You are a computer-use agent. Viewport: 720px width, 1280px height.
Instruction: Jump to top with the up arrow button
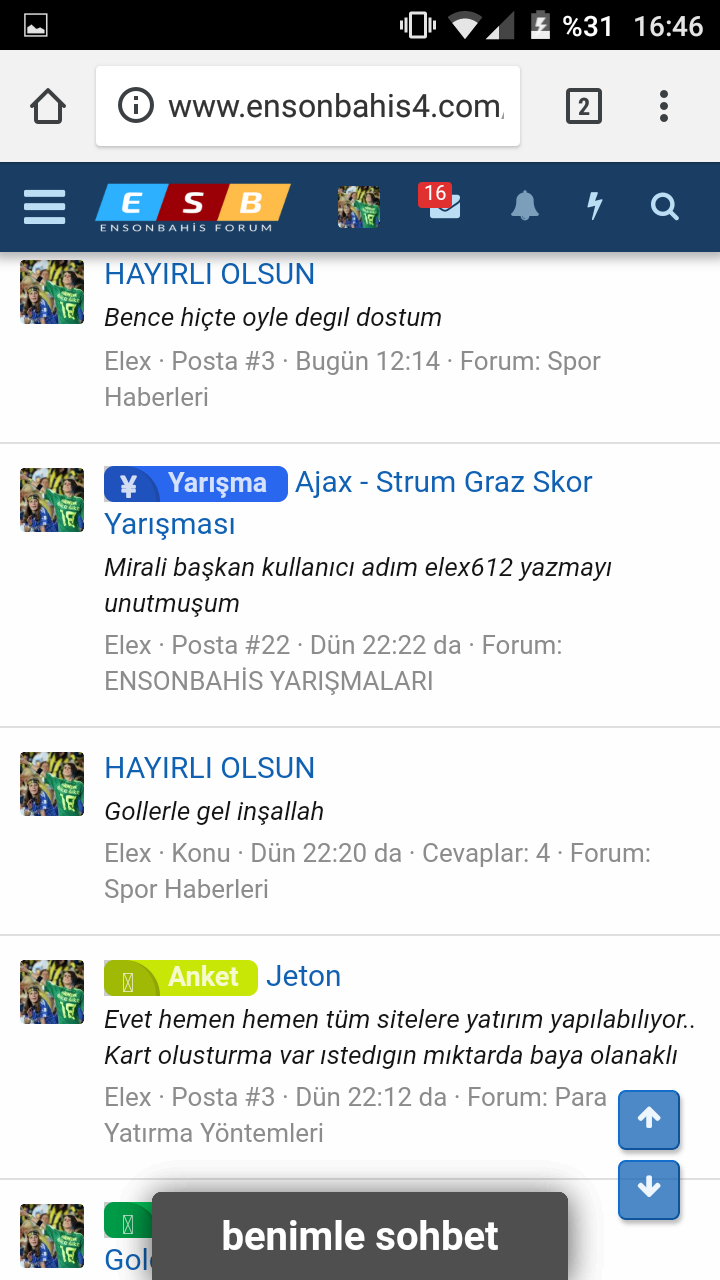tap(649, 1120)
